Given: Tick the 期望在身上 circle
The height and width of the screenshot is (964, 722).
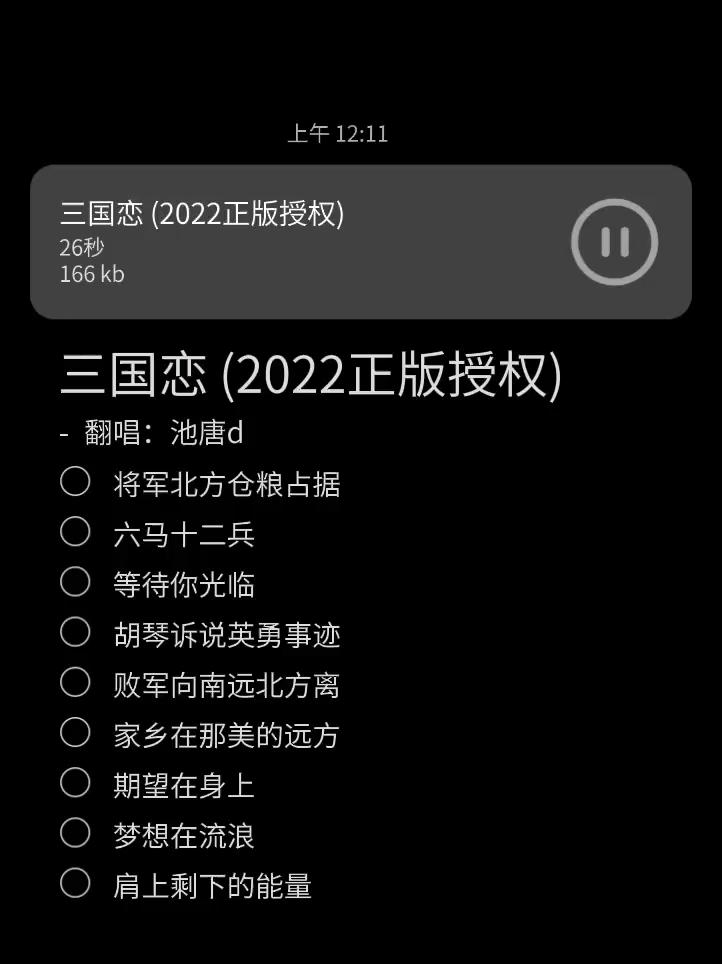Looking at the screenshot, I should click(75, 783).
